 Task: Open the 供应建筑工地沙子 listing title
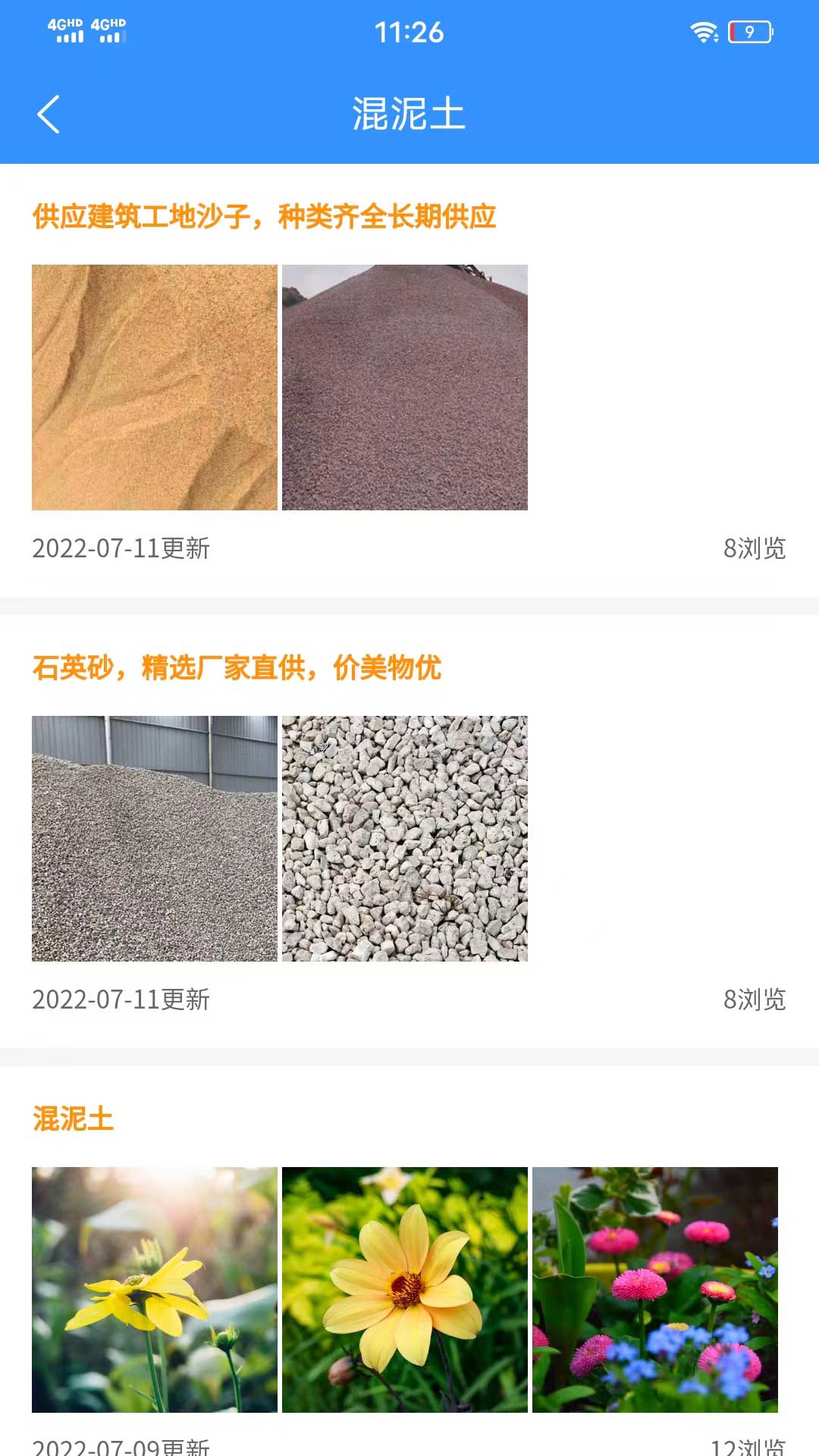point(264,217)
